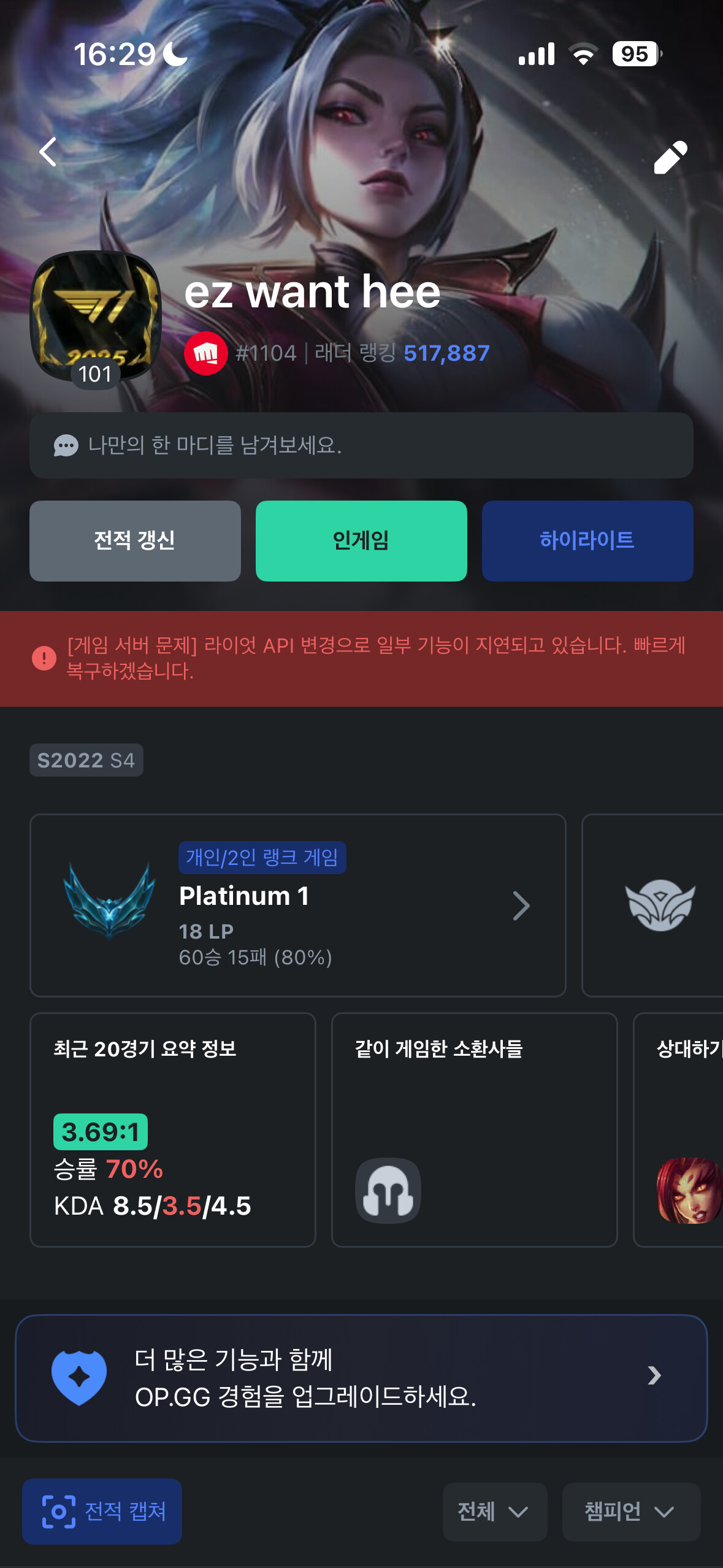Refresh stats with 전적 갱신

tap(135, 540)
